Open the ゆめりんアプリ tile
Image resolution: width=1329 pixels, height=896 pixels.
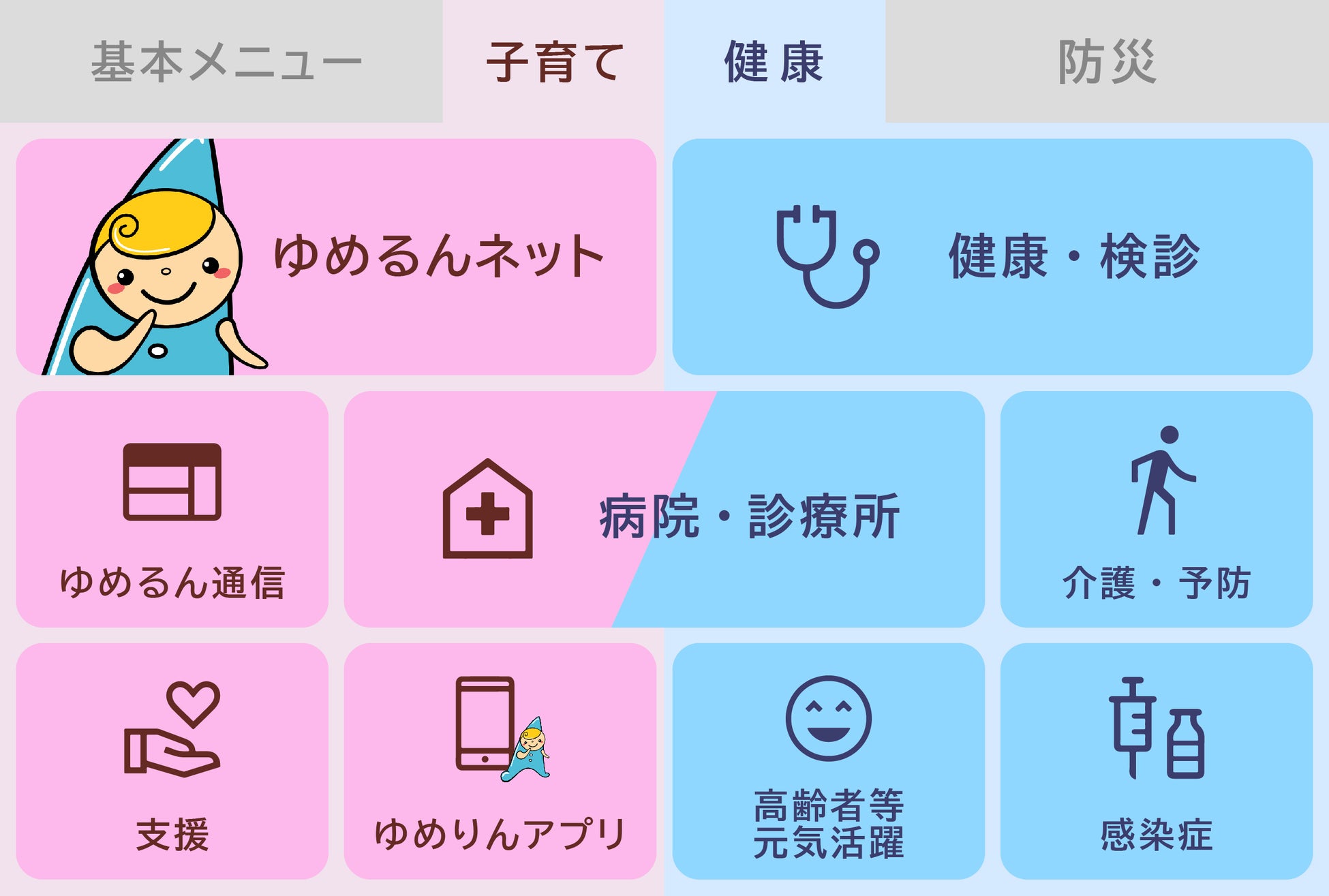500,761
